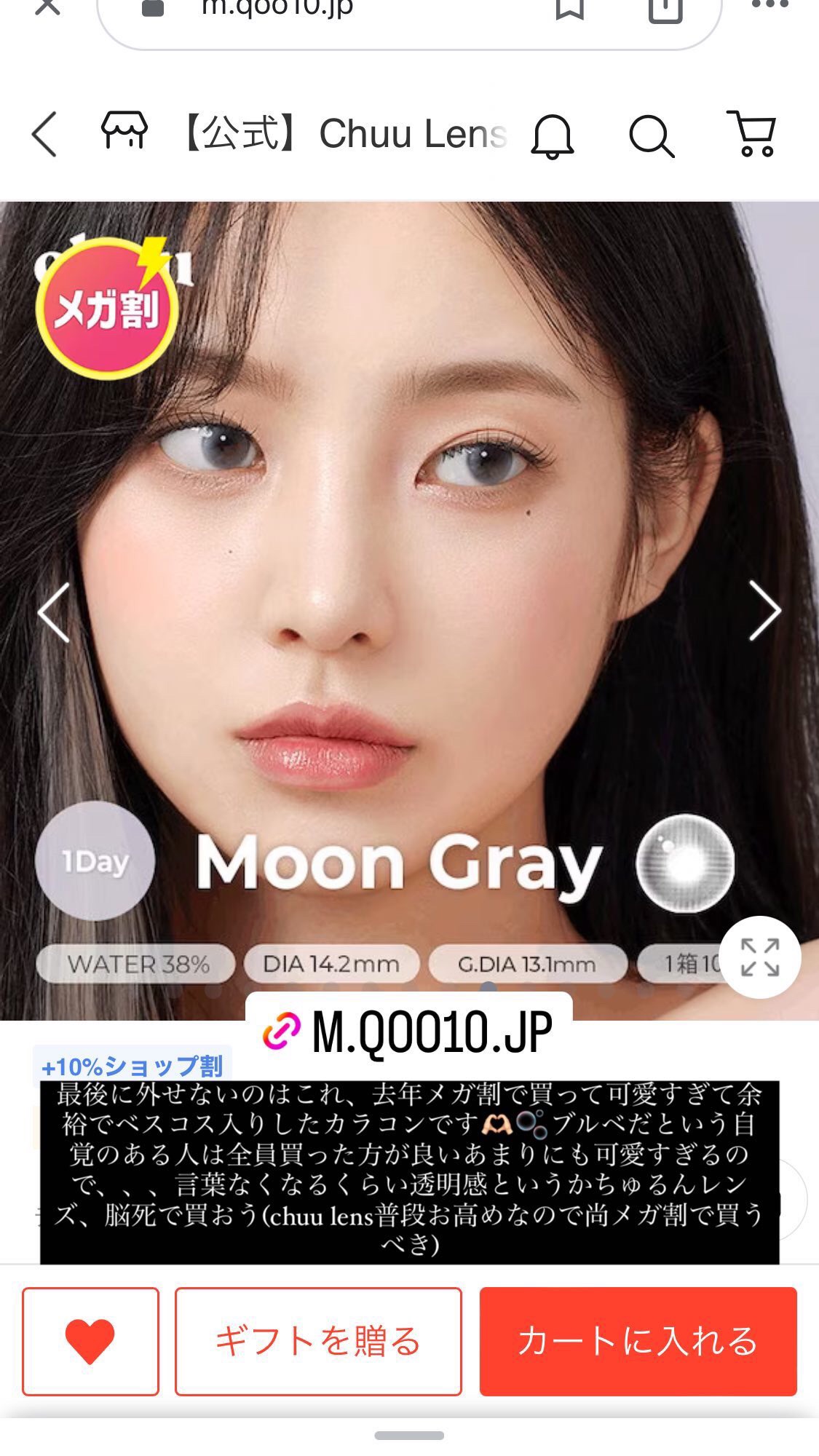Image resolution: width=819 pixels, height=1456 pixels.
Task: Open the Chuu Lens shop home icon
Action: (x=124, y=132)
